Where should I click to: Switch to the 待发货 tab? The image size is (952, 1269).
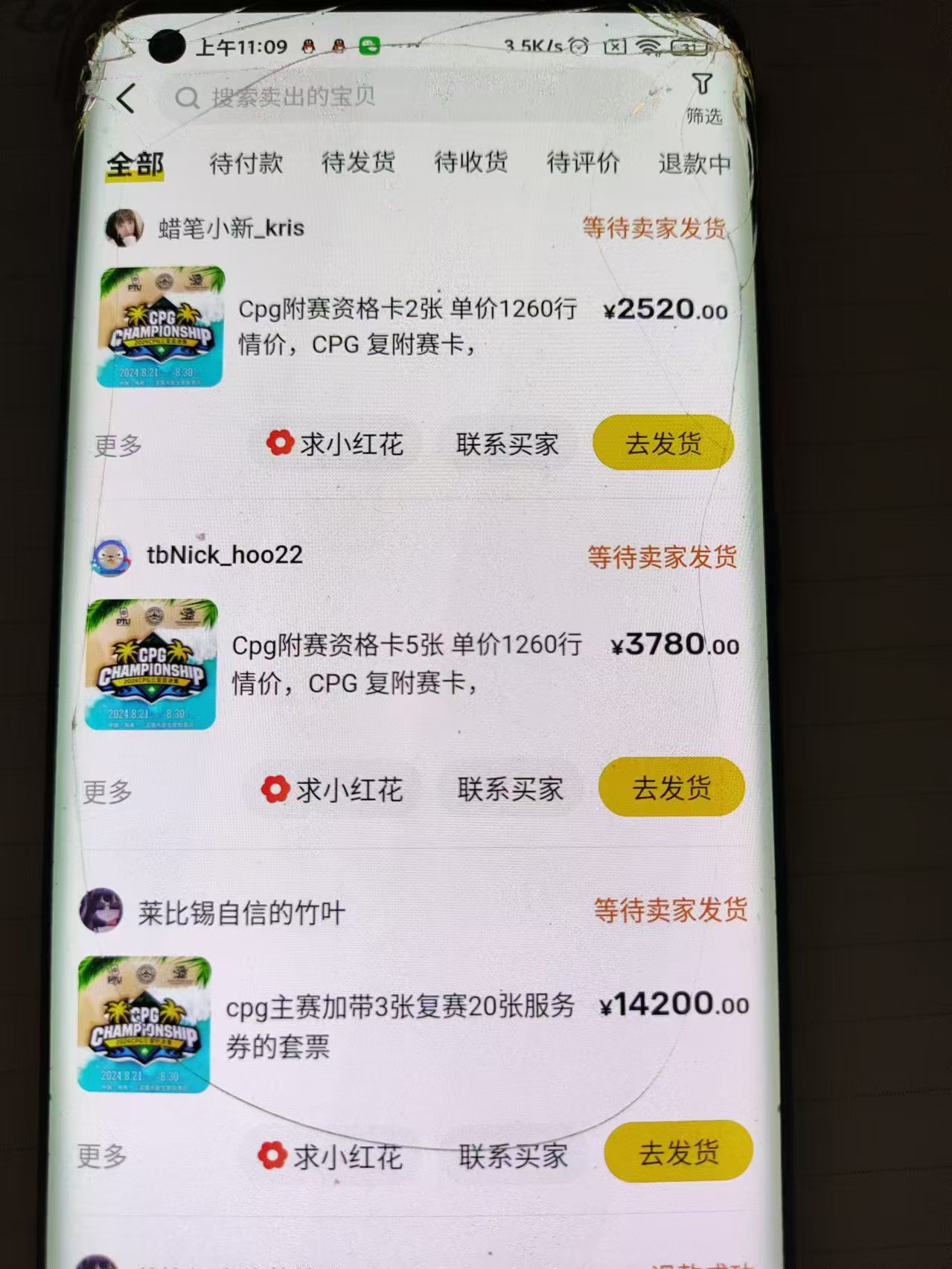358,162
